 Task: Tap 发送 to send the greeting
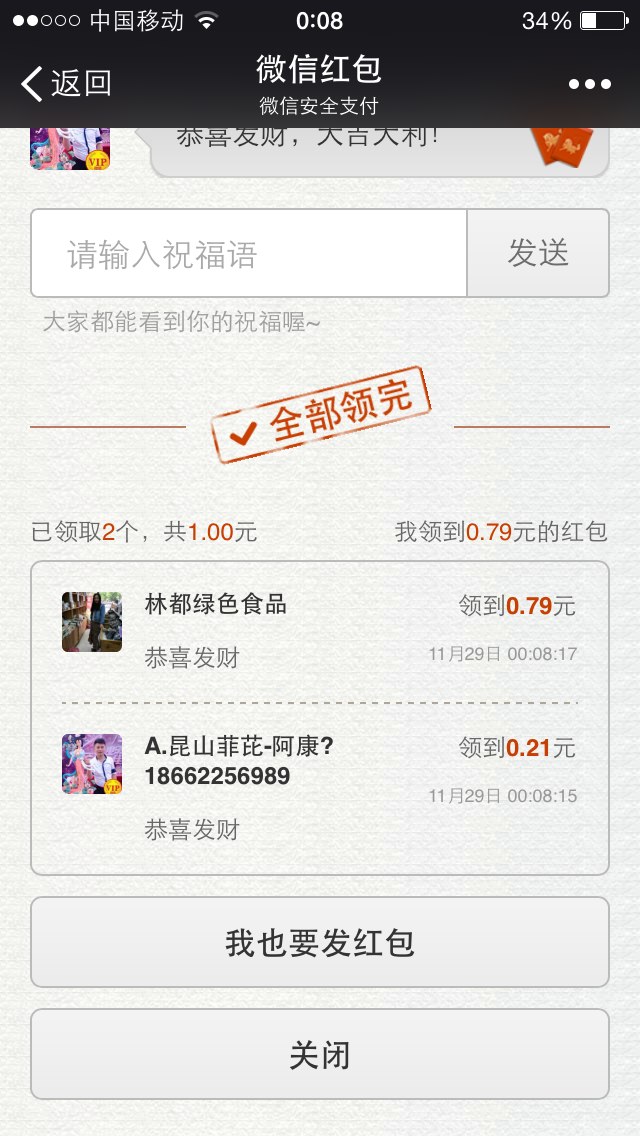(538, 254)
